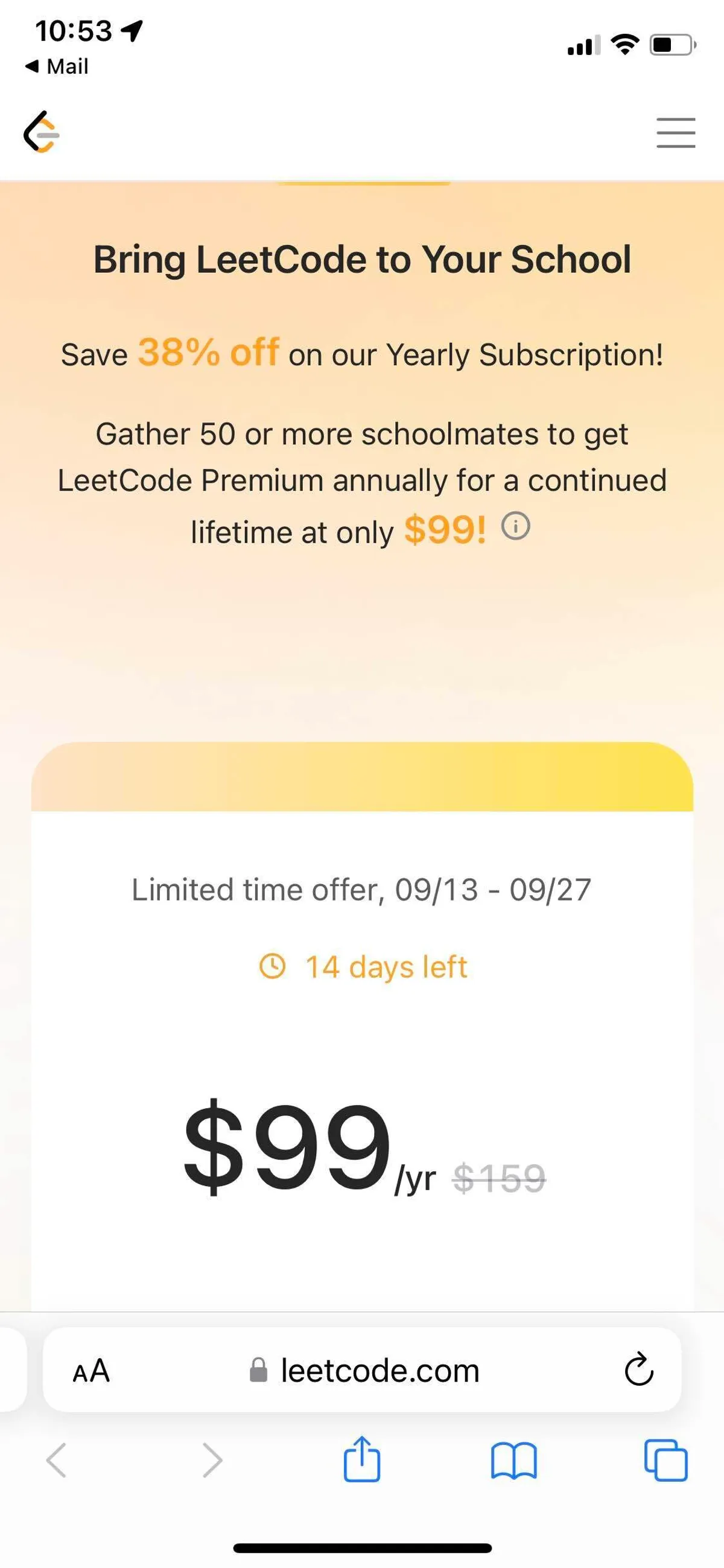Tap the LeetCode logo to go home
This screenshot has width=724, height=1568.
click(42, 132)
